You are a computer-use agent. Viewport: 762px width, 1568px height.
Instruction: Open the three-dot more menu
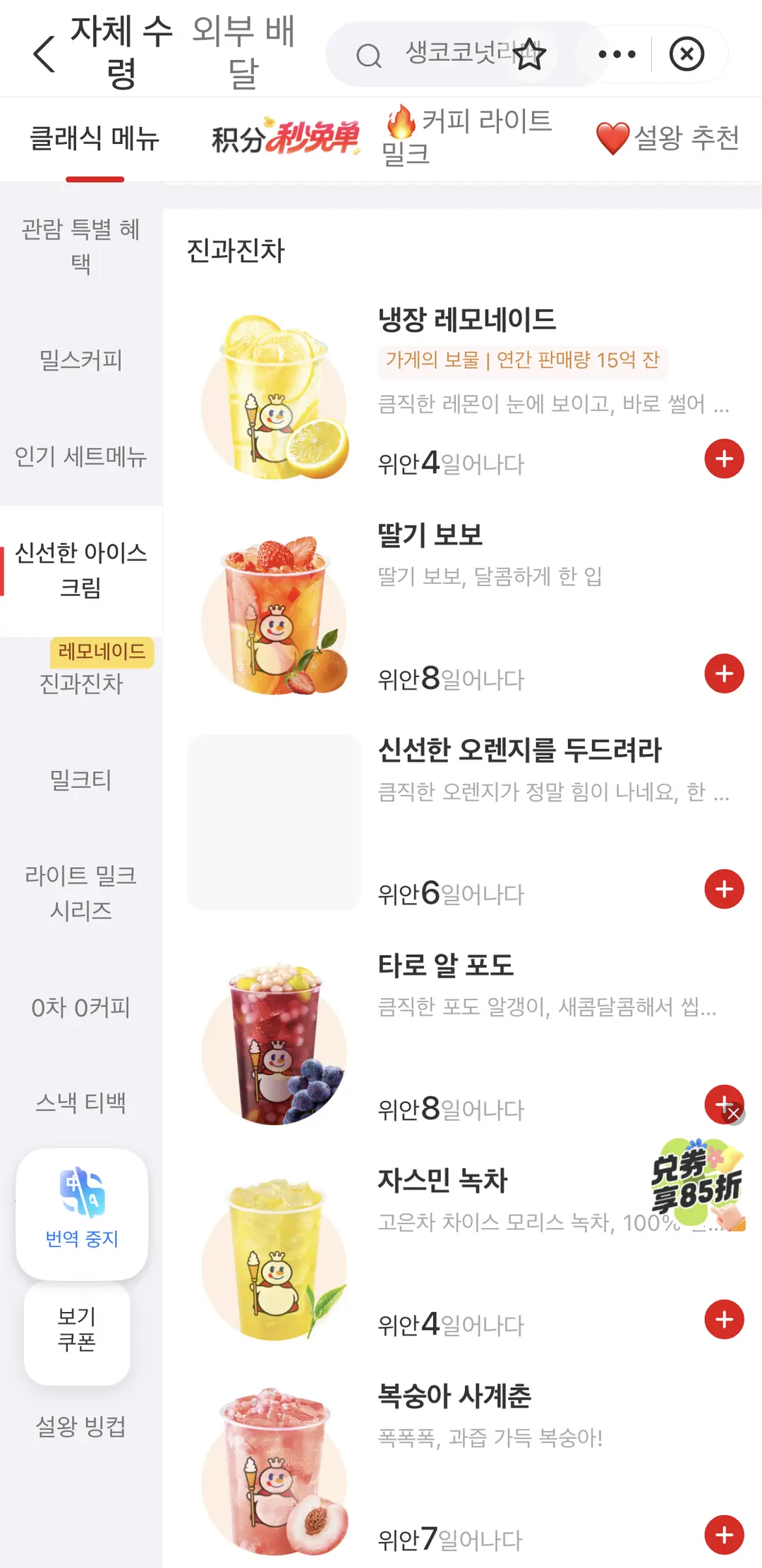tap(617, 54)
